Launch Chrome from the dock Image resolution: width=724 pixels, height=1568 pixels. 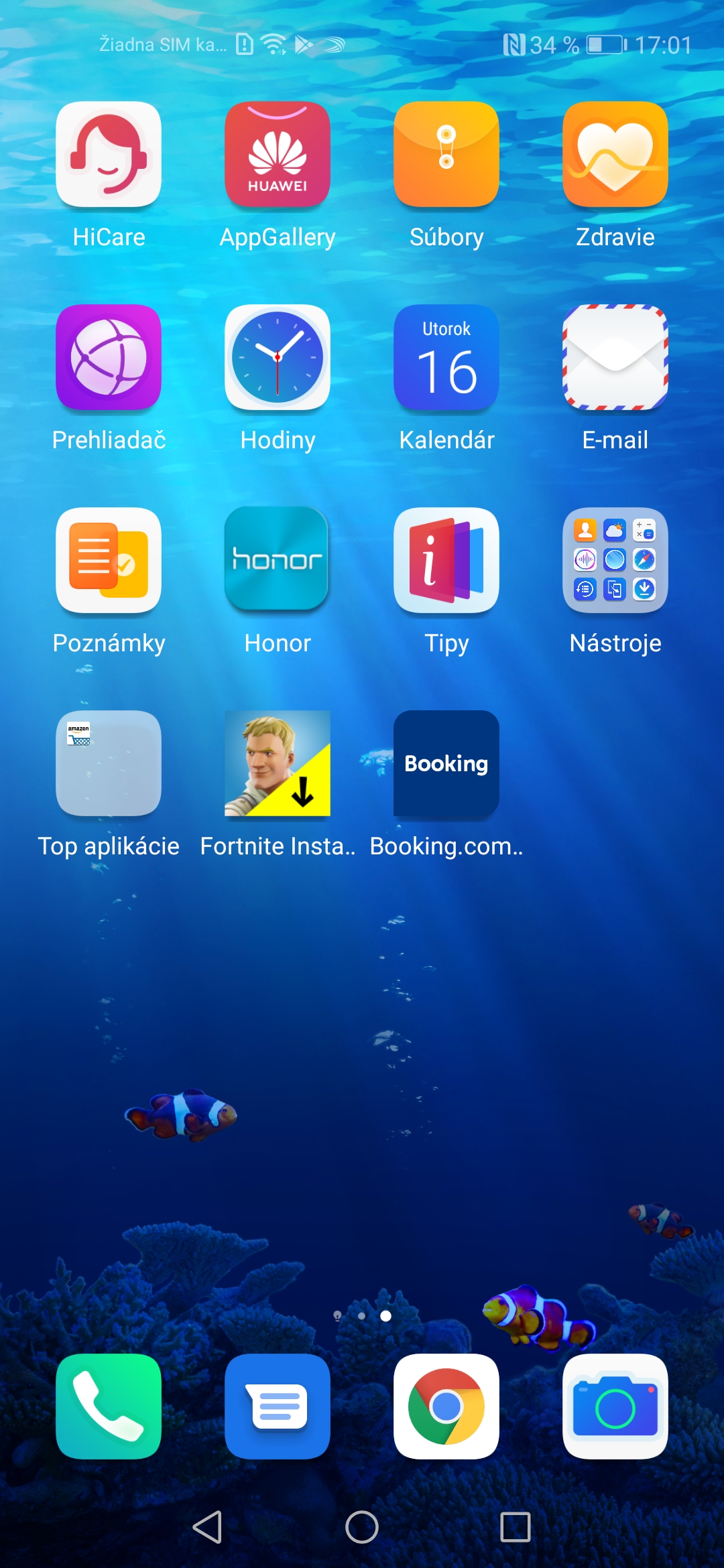(446, 1407)
